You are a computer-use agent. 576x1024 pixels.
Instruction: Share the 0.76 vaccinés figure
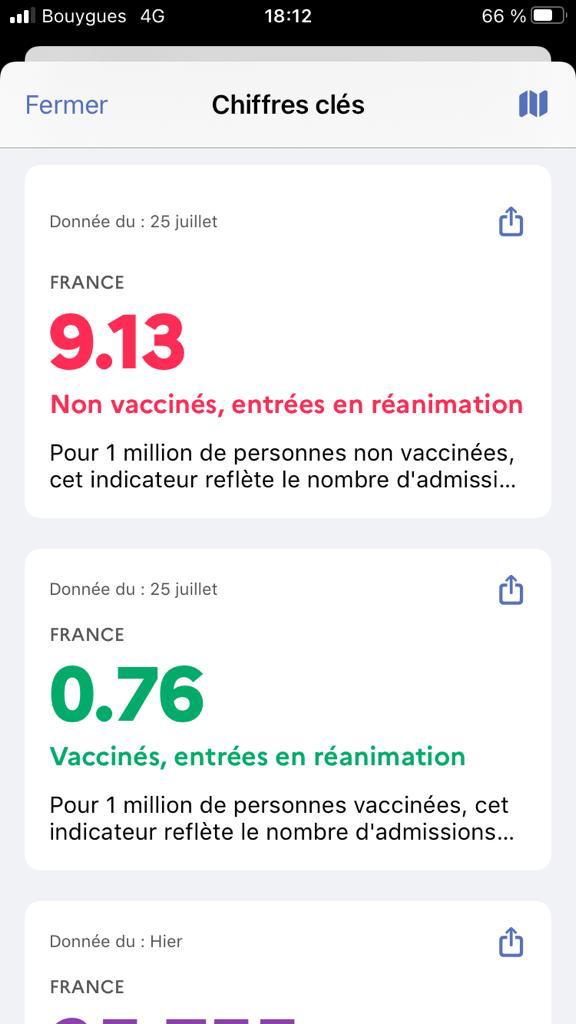[x=511, y=590]
